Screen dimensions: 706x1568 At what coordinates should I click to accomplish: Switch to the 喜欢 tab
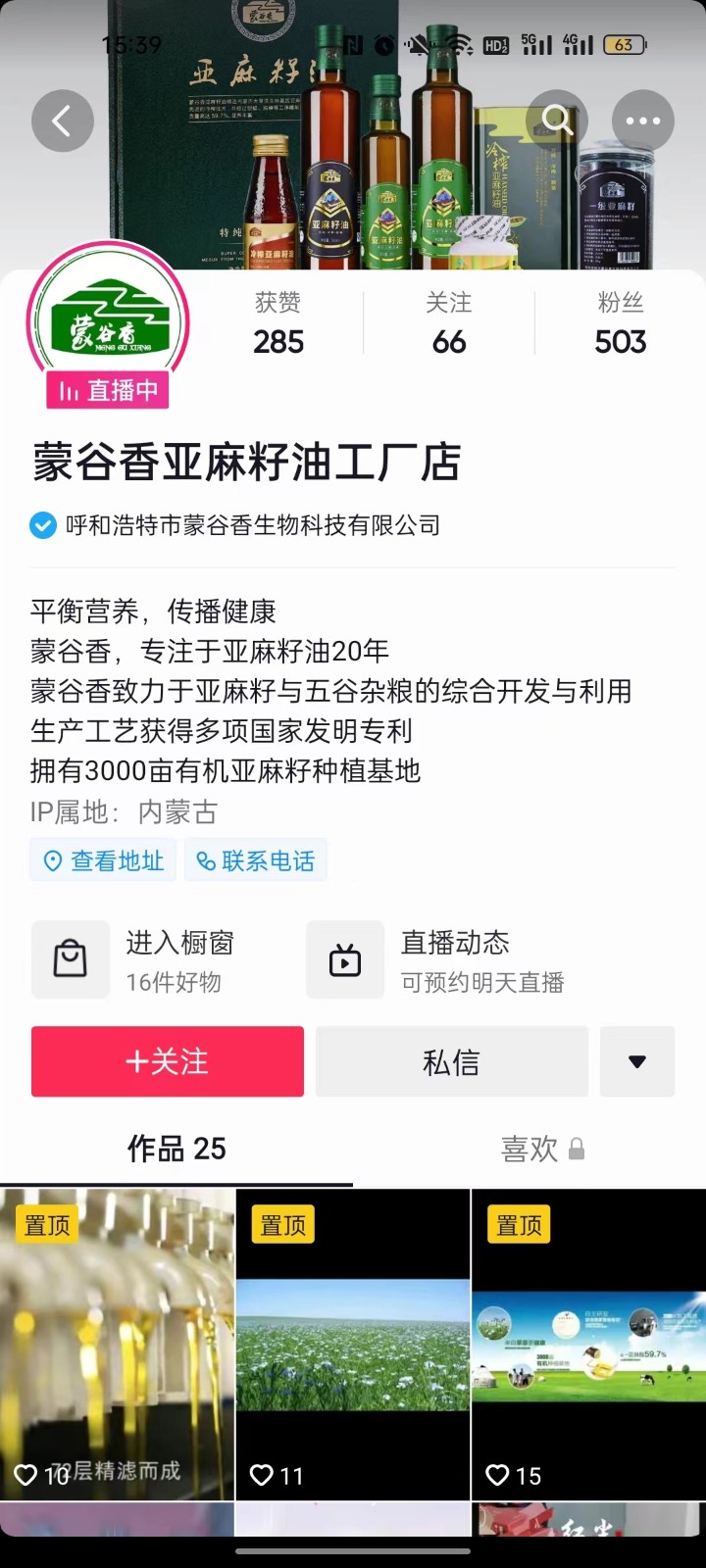[541, 1149]
